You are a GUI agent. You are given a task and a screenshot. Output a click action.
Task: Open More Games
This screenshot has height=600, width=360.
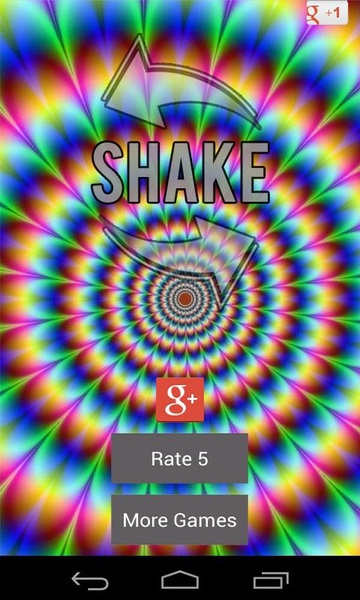click(179, 520)
